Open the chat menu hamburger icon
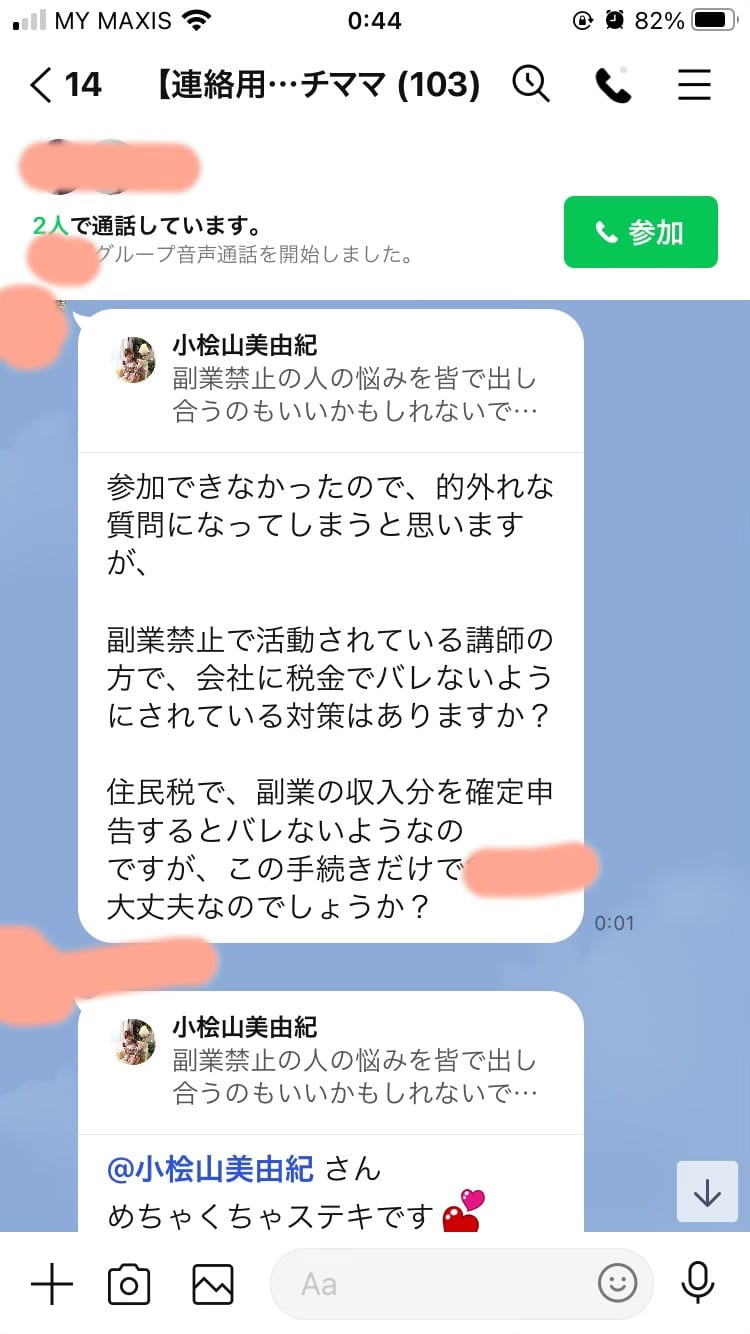Screen dimensions: 750x1334 pos(694,85)
